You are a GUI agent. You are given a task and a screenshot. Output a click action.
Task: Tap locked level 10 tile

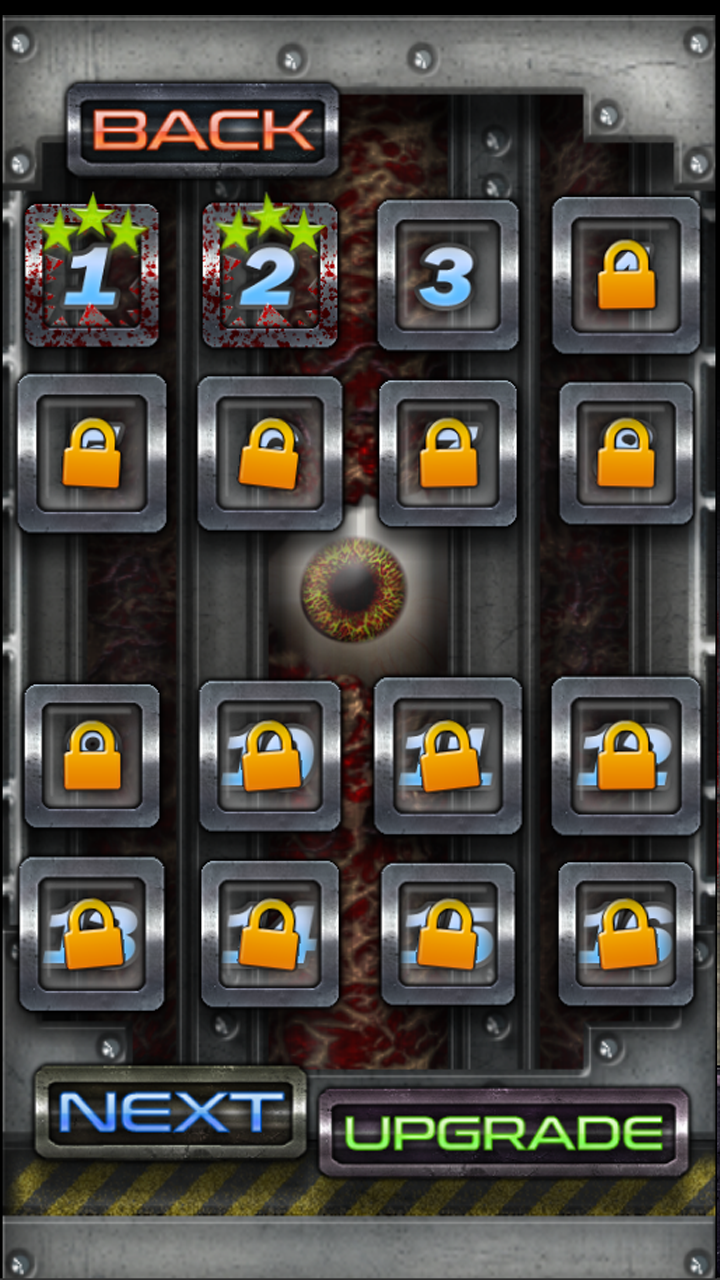tap(270, 756)
